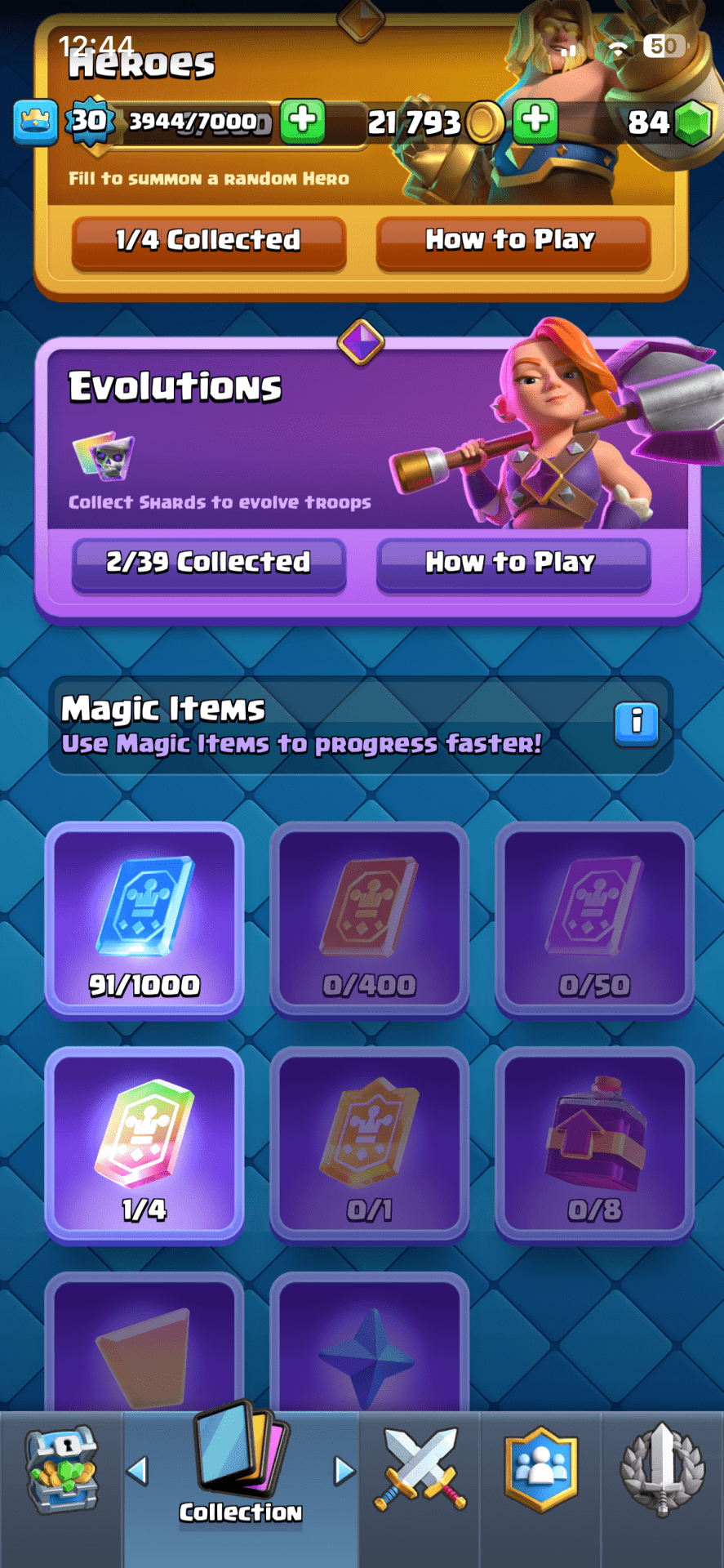The width and height of the screenshot is (724, 1568).
Task: Open the Clan social tab
Action: (540, 1470)
